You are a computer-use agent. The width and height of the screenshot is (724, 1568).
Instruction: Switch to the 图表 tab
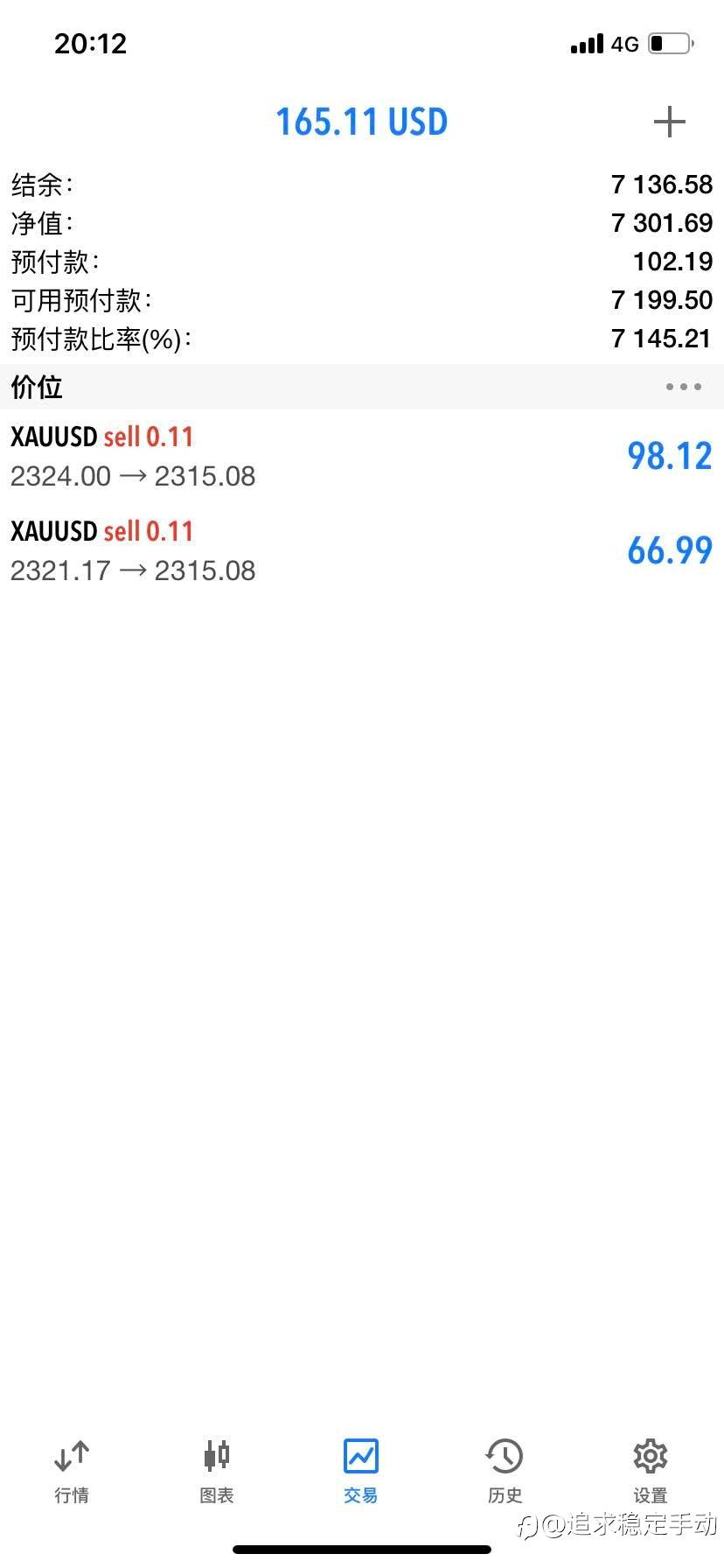(x=217, y=1470)
